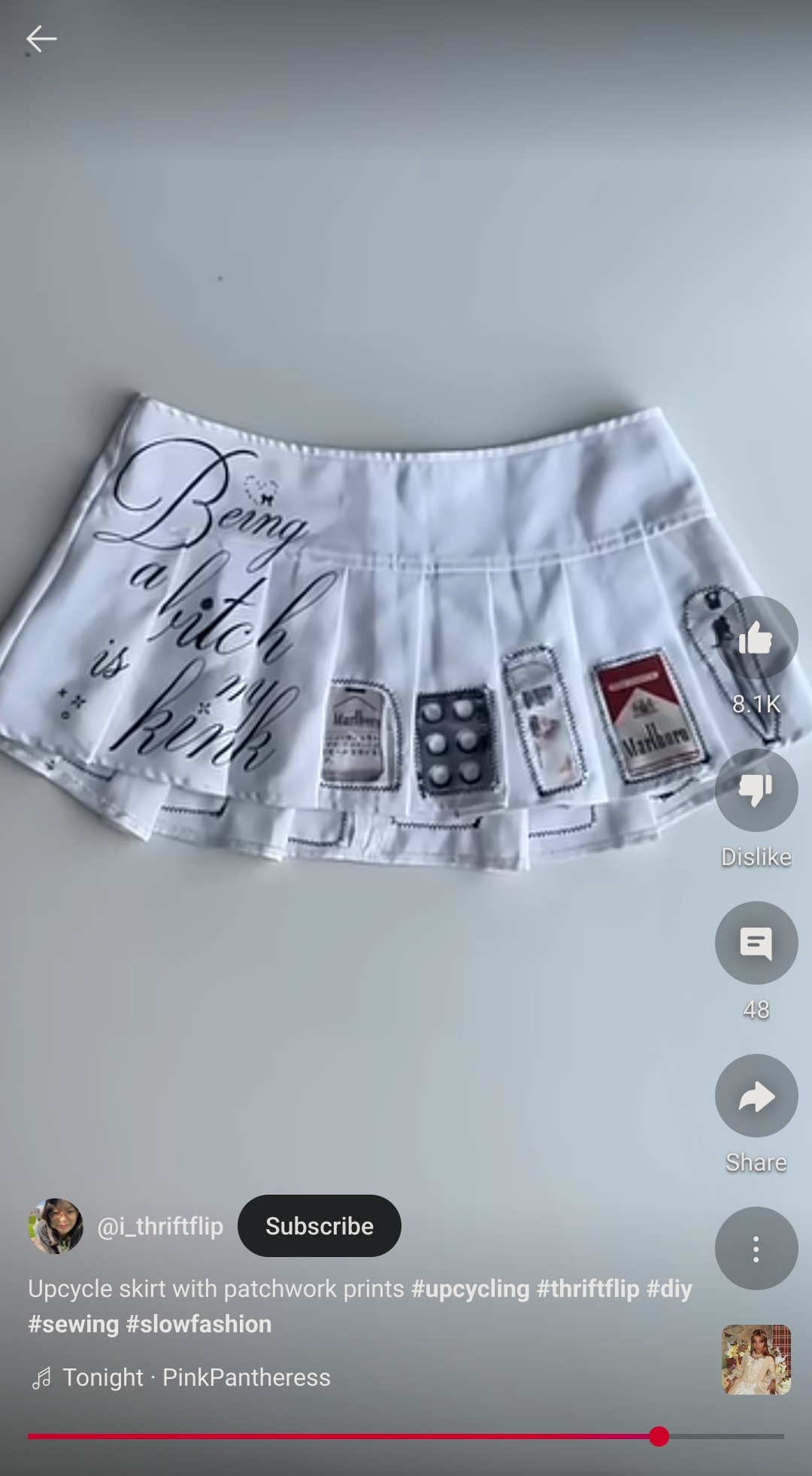Subscribe to @i_thriftflip
The height and width of the screenshot is (1476, 812).
tap(320, 1225)
